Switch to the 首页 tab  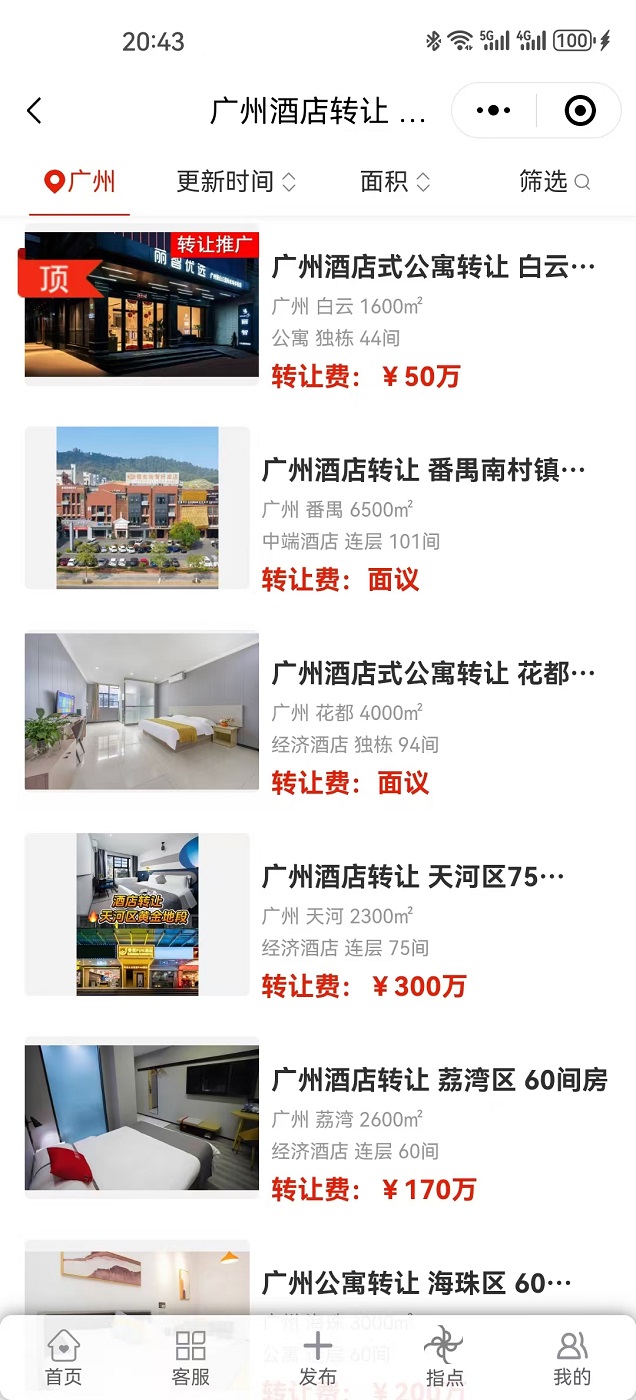[x=64, y=1358]
